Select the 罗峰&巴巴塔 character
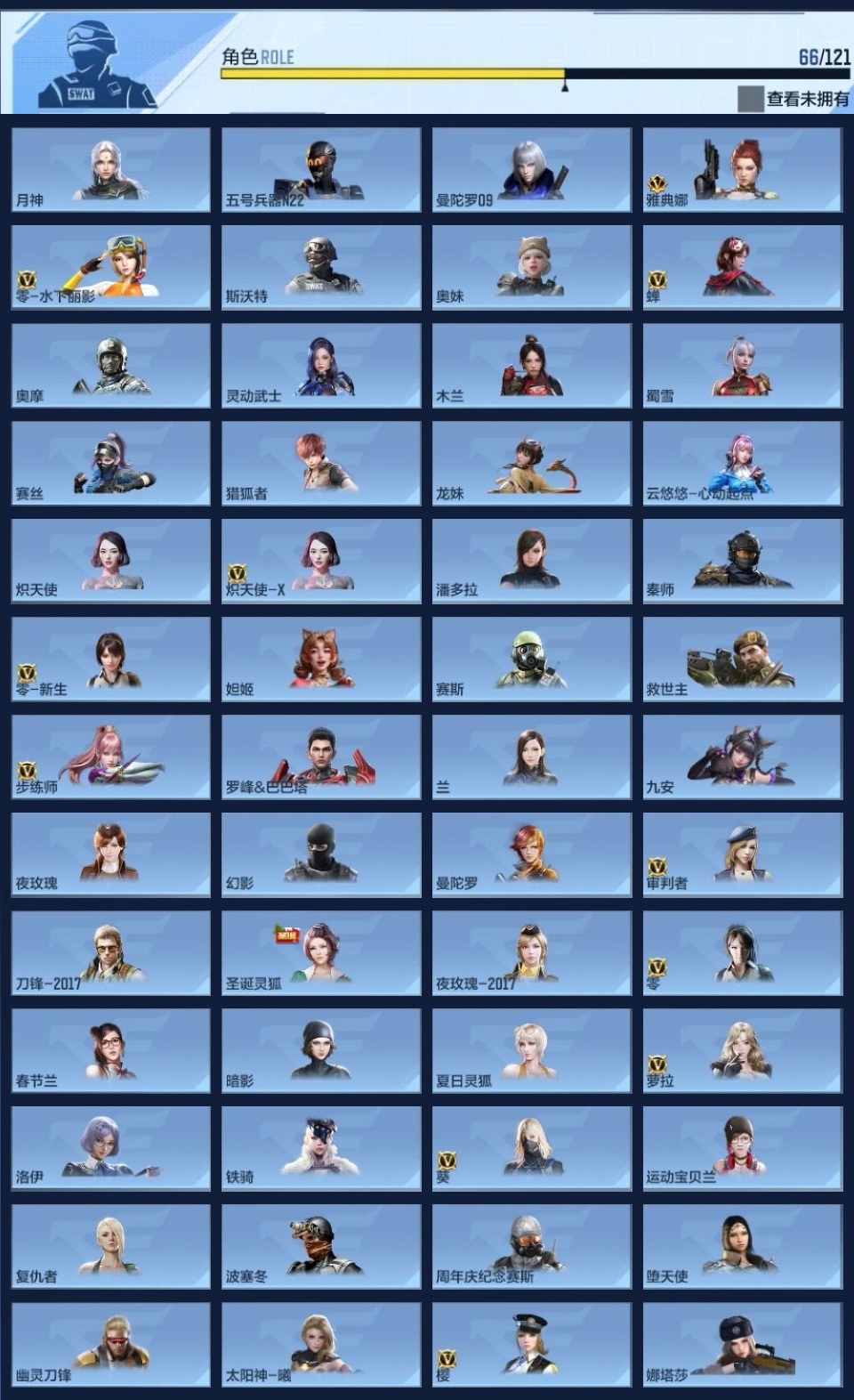The image size is (854, 1400). click(x=321, y=757)
